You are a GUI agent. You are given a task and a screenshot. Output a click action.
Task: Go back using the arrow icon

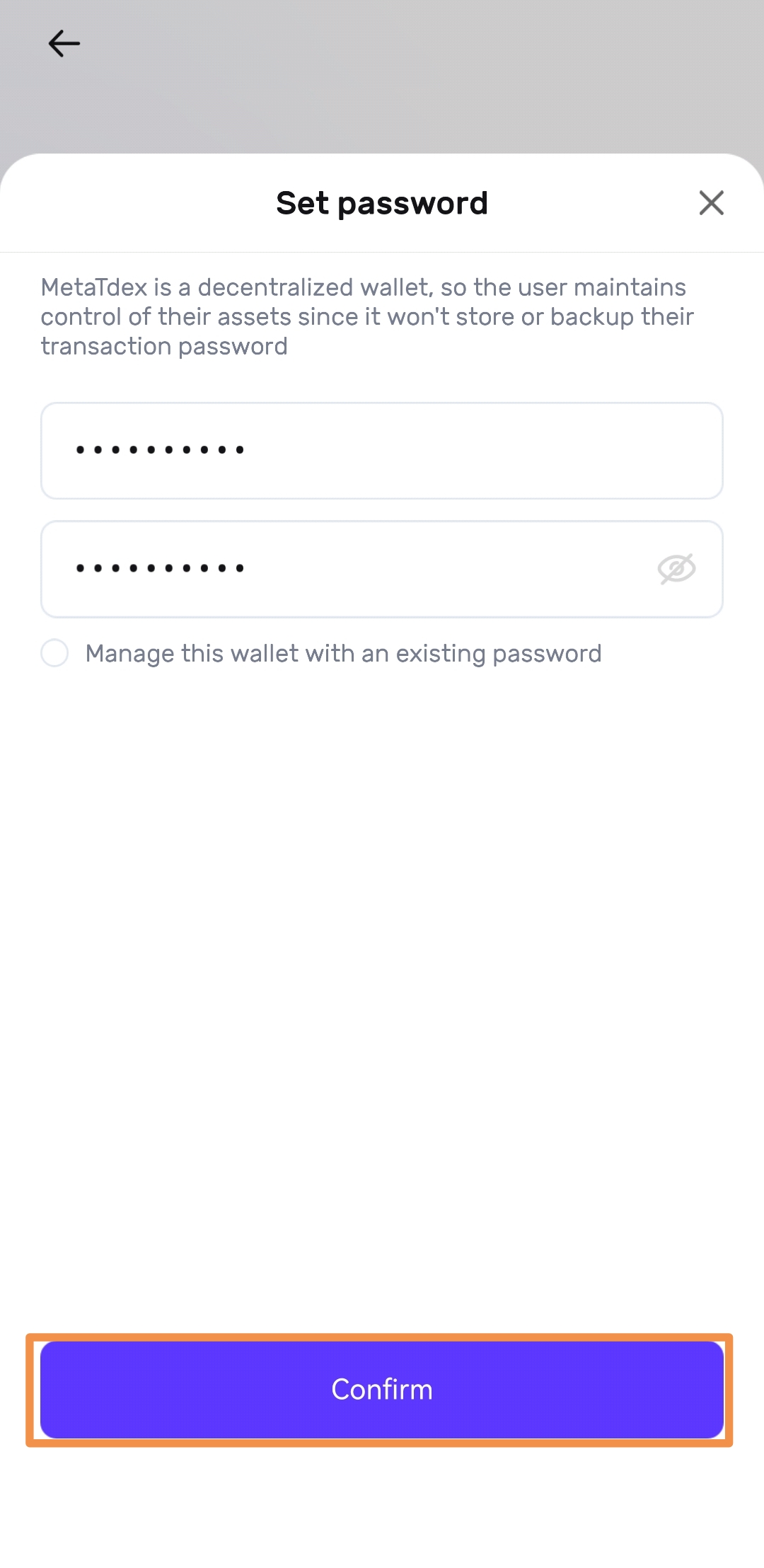[64, 44]
